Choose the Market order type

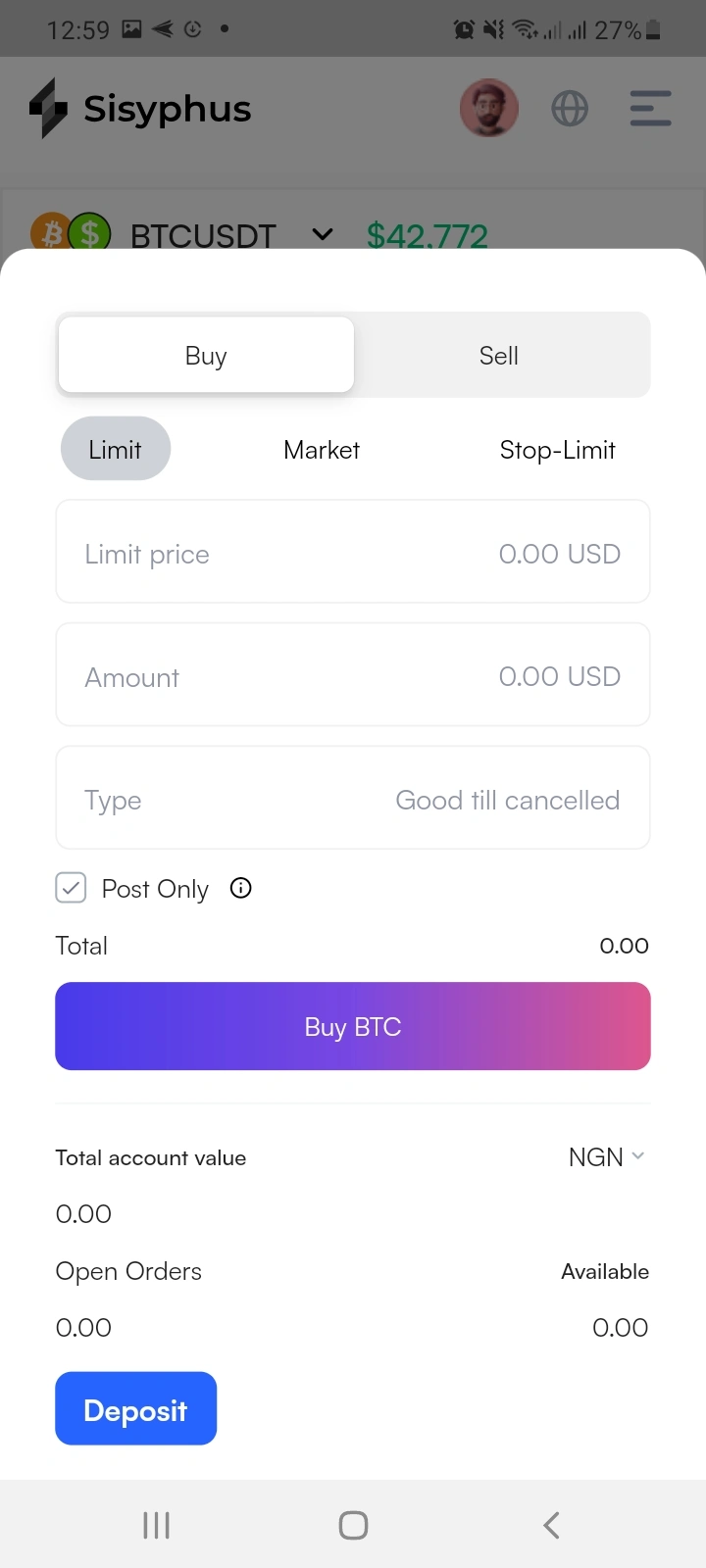322,450
